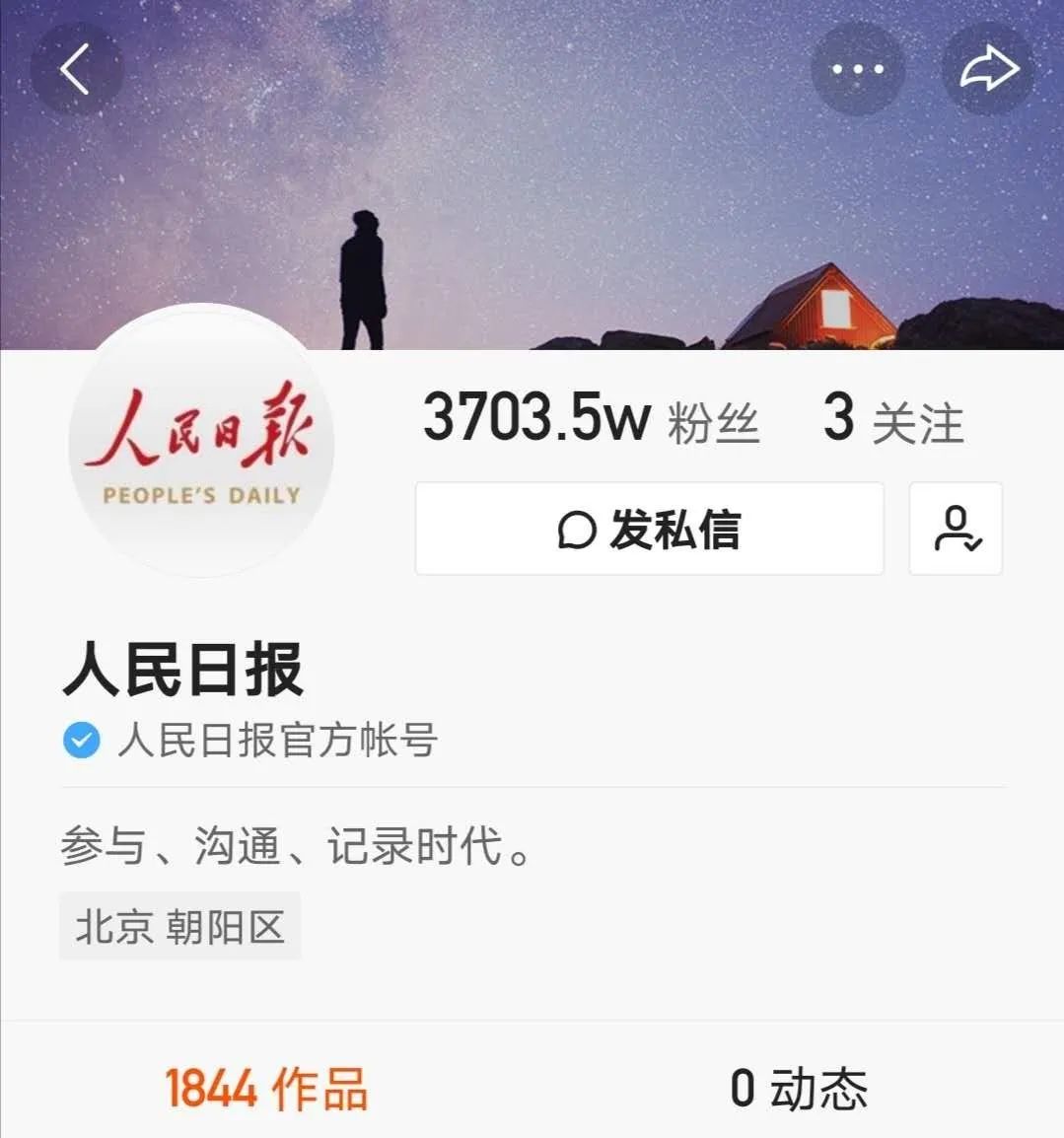Switch to the 1844 作品 tab

[266, 1089]
